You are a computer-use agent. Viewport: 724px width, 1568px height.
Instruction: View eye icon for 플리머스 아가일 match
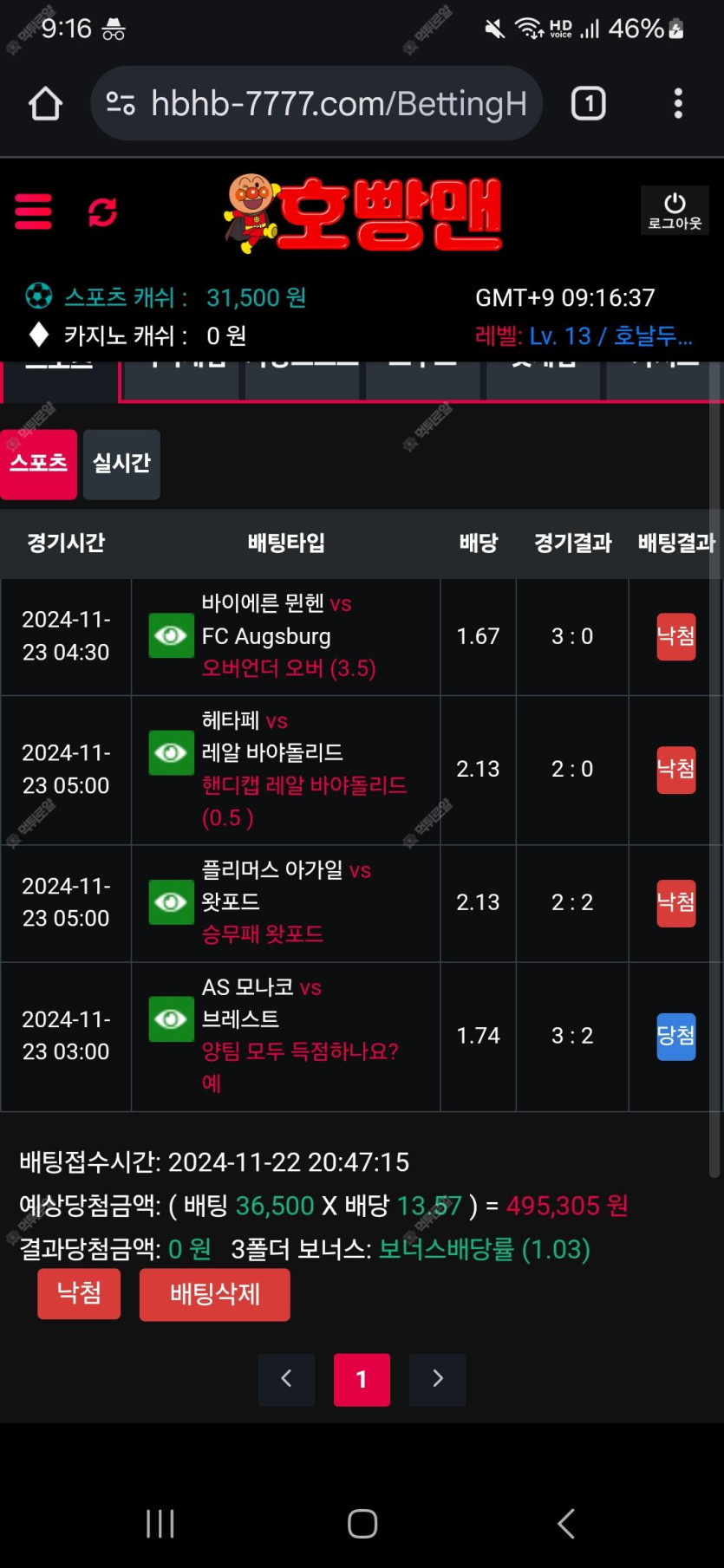171,902
